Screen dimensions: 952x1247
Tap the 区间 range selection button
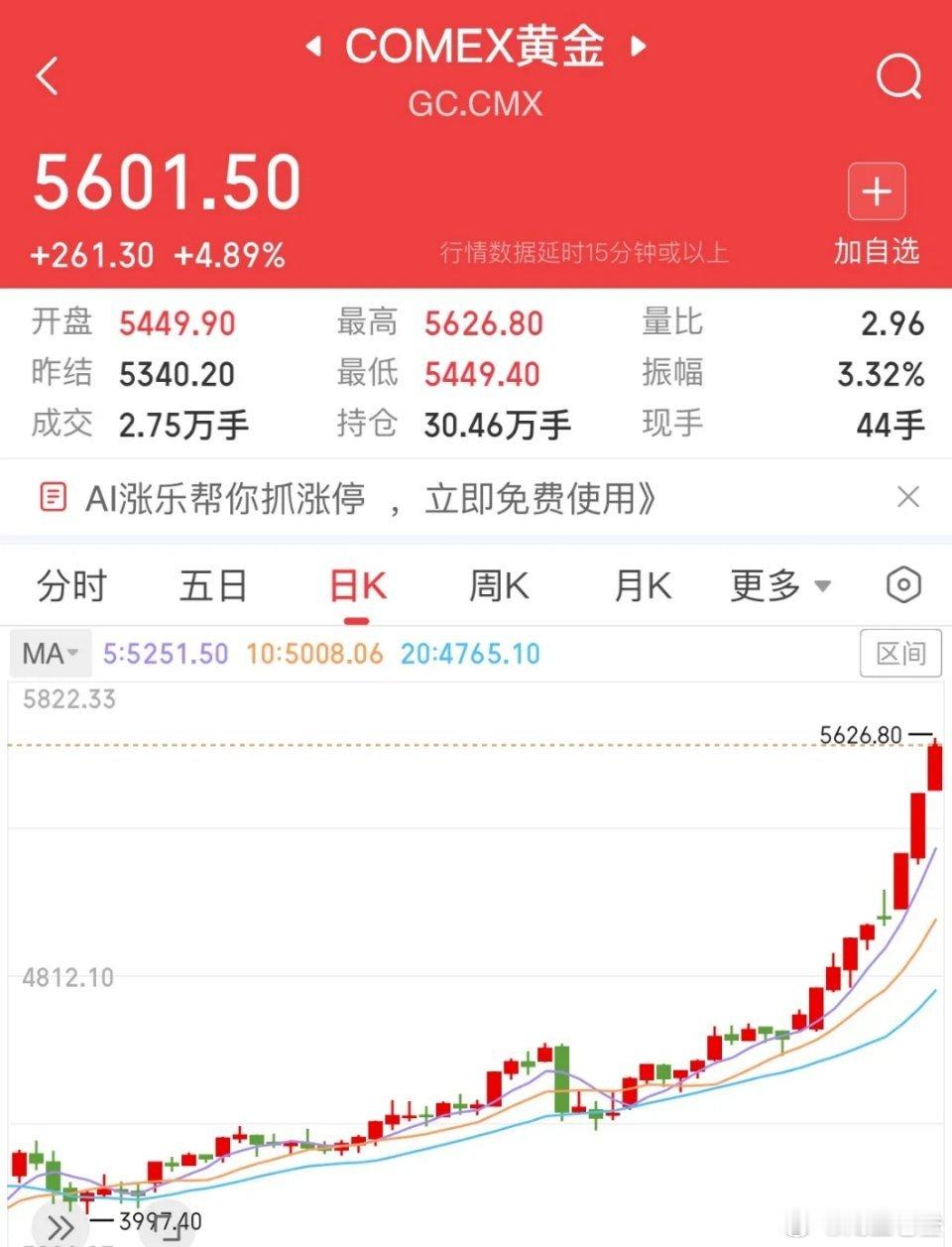(x=899, y=654)
